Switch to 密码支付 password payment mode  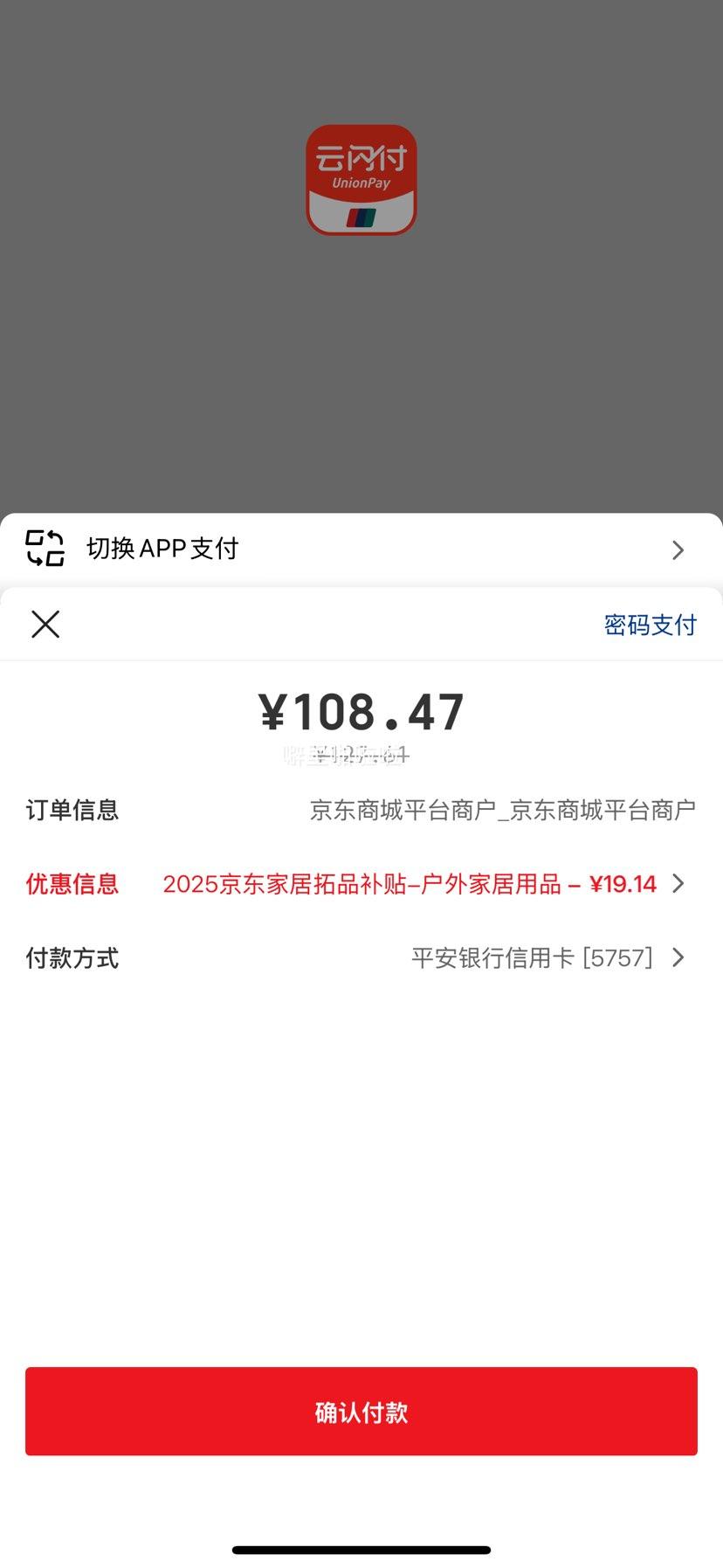[x=648, y=624]
